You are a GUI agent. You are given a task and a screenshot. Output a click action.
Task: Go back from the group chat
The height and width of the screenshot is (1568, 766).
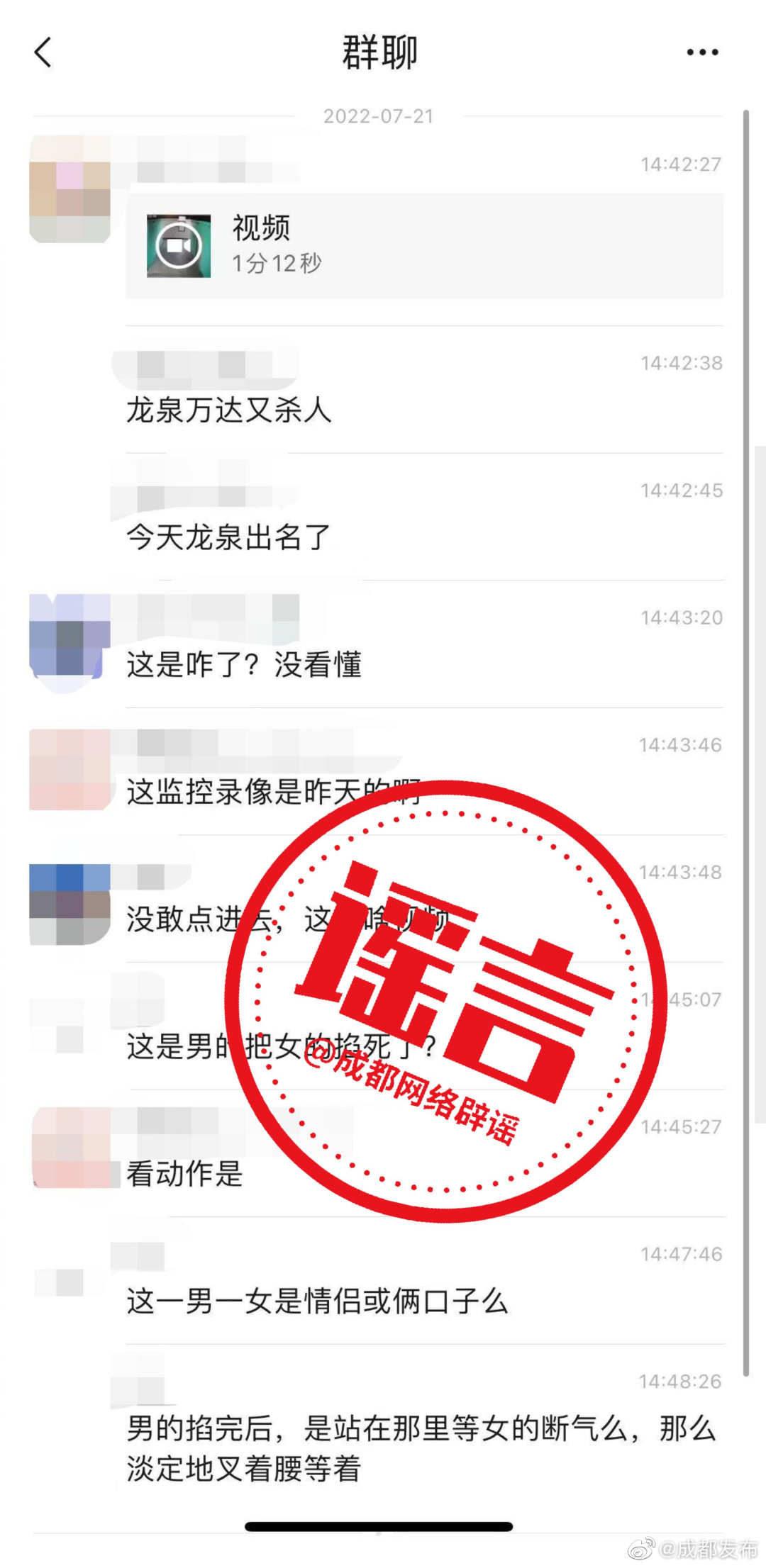(x=43, y=52)
